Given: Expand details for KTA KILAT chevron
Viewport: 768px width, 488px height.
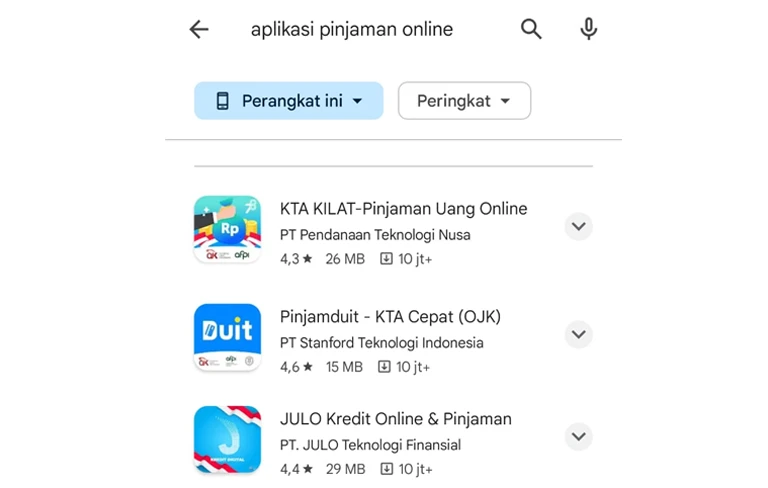Looking at the screenshot, I should pos(578,227).
